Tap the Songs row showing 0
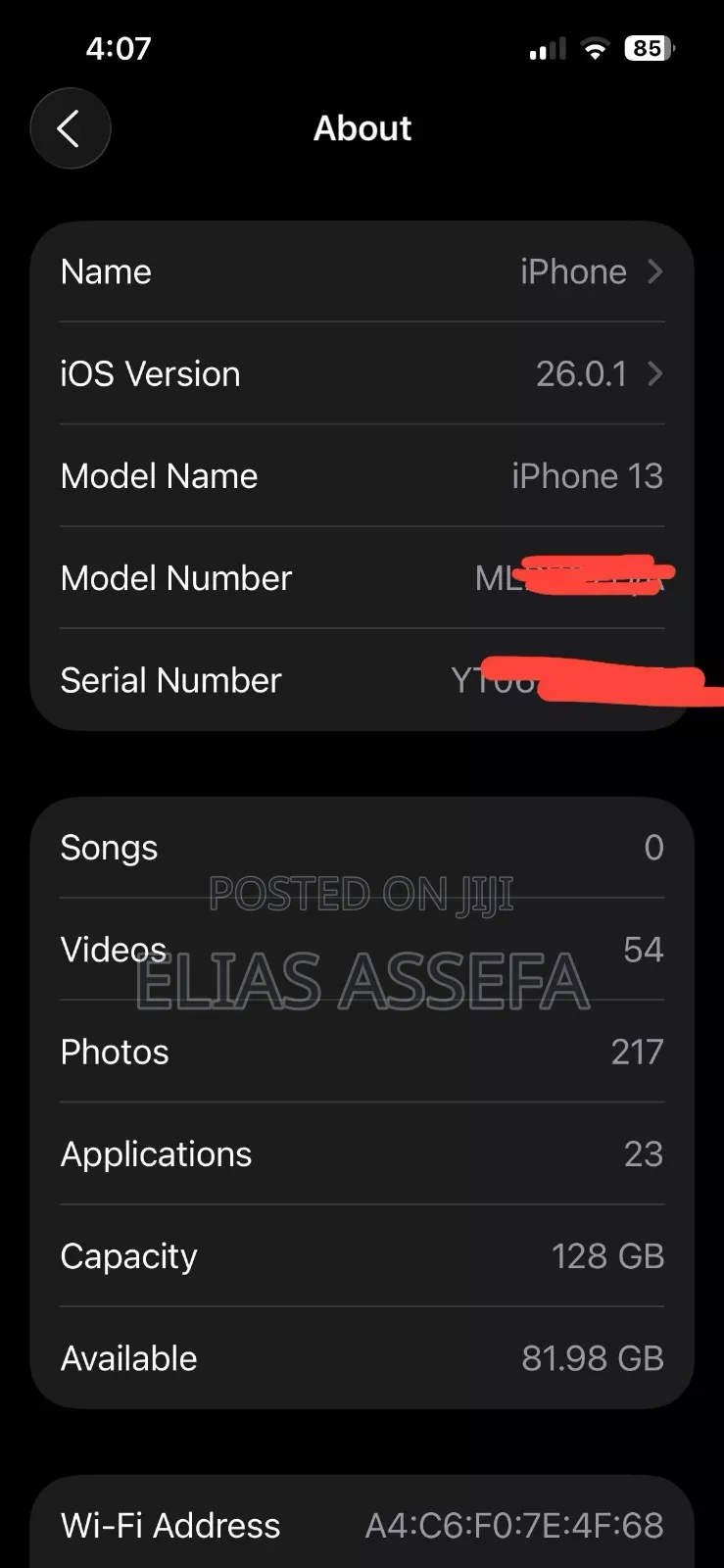The height and width of the screenshot is (1568, 724). coord(362,847)
